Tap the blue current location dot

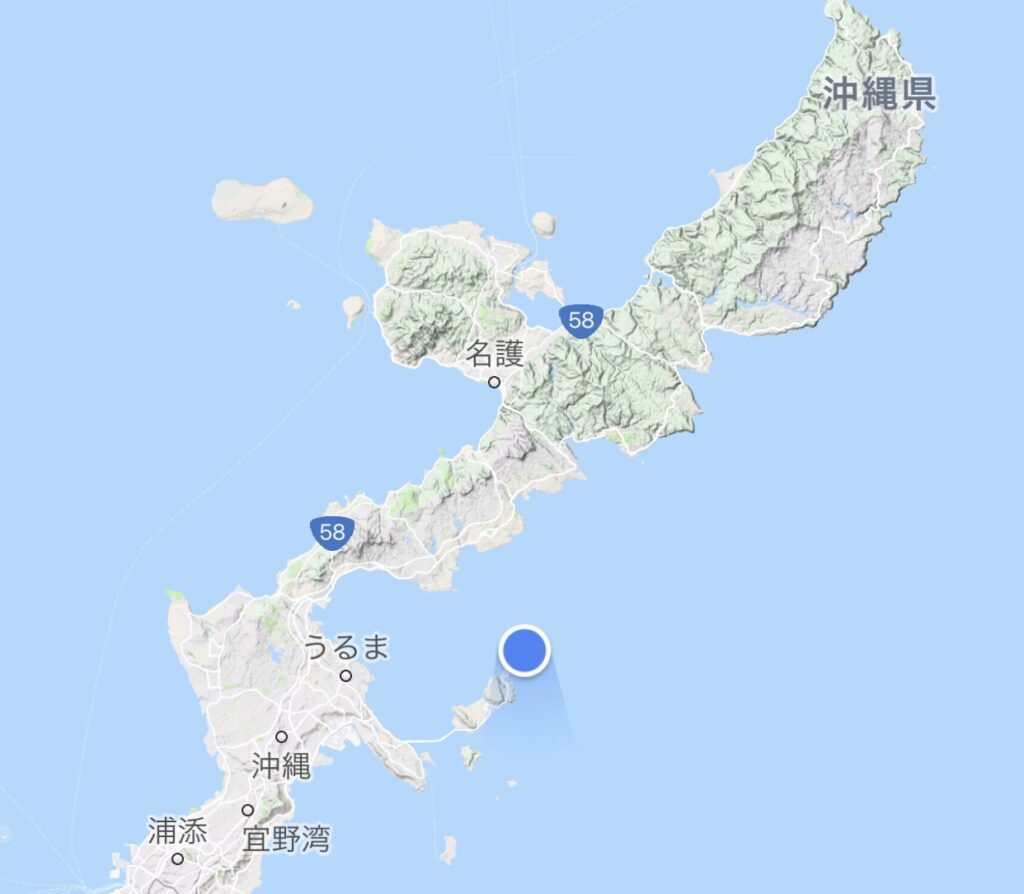pyautogui.click(x=524, y=650)
